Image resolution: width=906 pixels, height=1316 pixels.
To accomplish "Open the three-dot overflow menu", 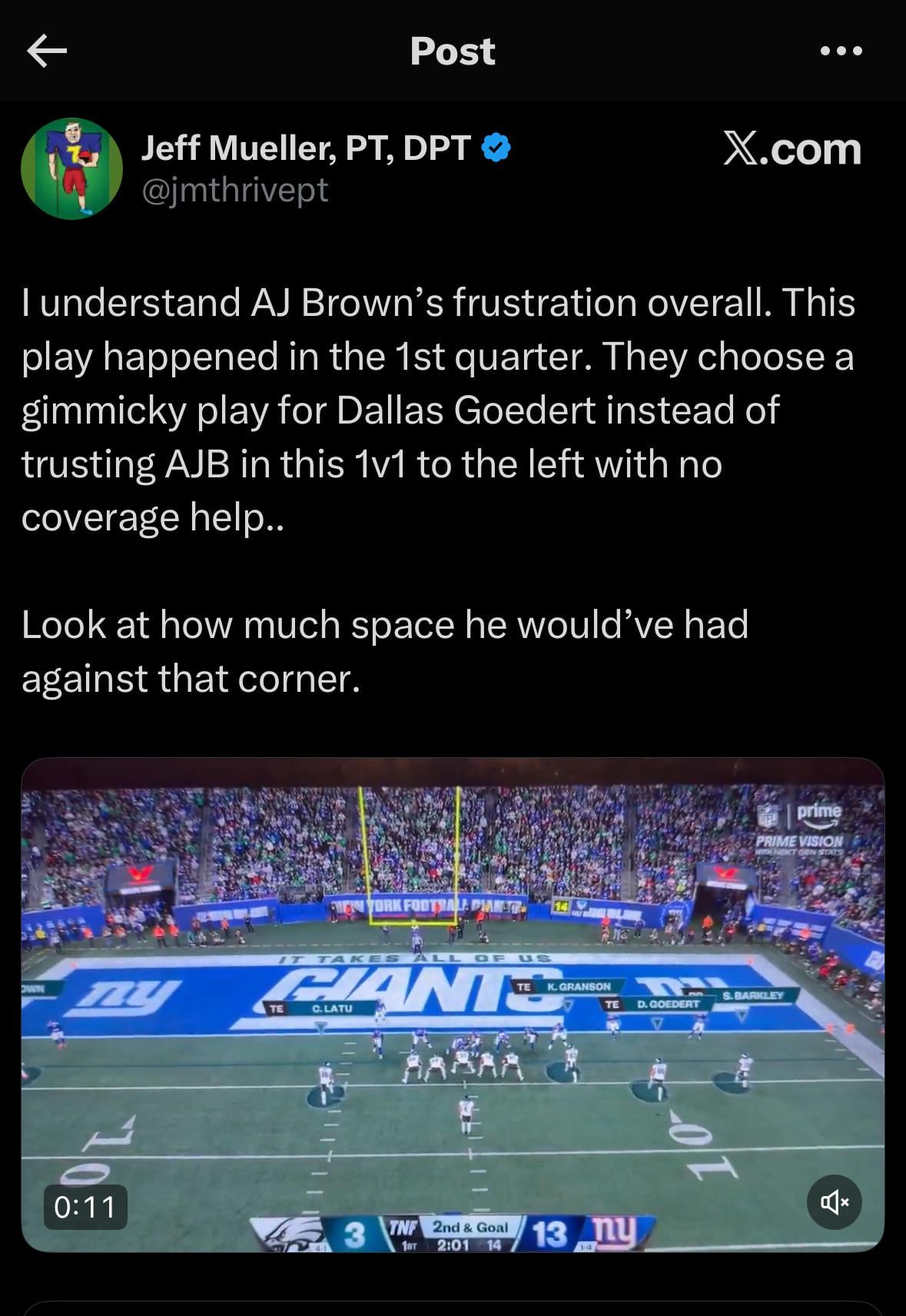I will [841, 52].
